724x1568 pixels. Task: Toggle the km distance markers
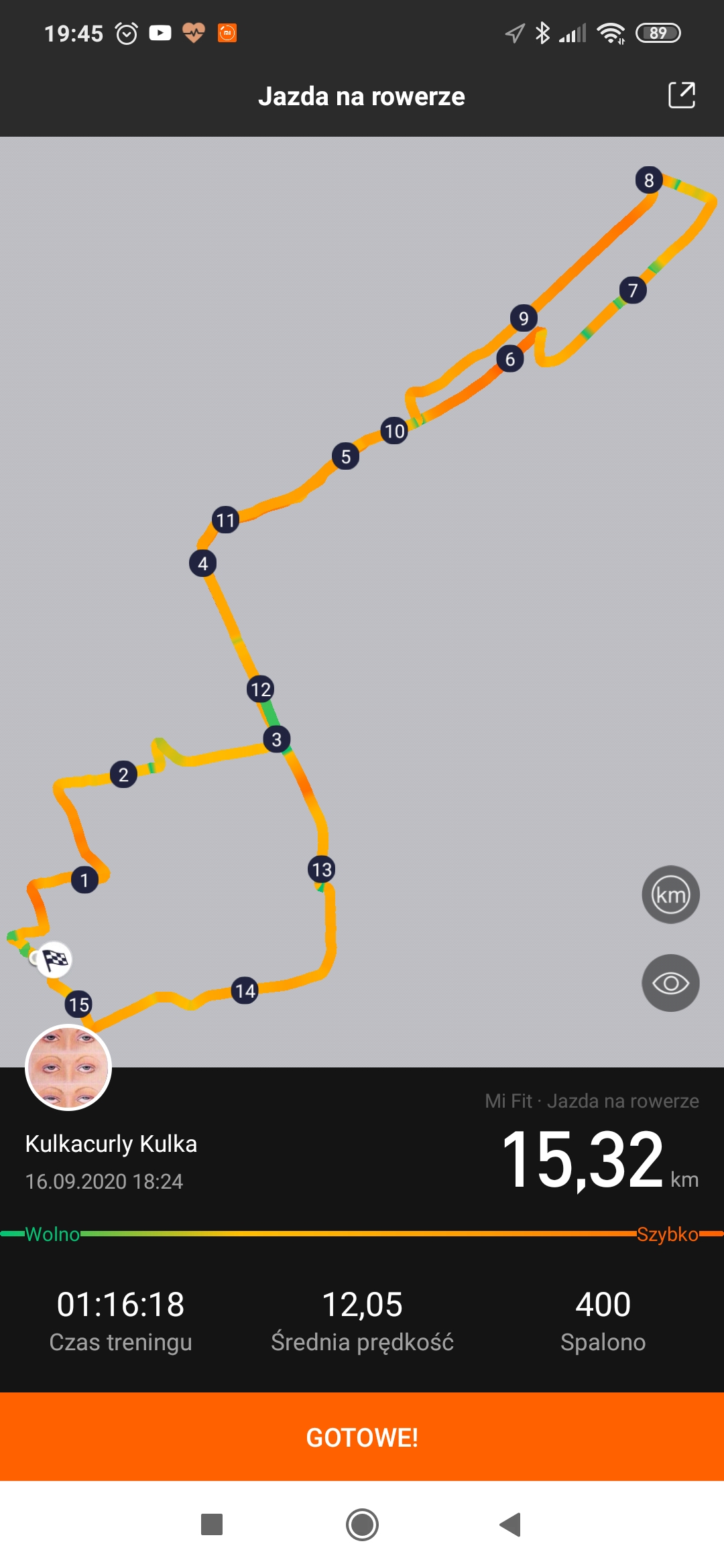click(x=670, y=895)
